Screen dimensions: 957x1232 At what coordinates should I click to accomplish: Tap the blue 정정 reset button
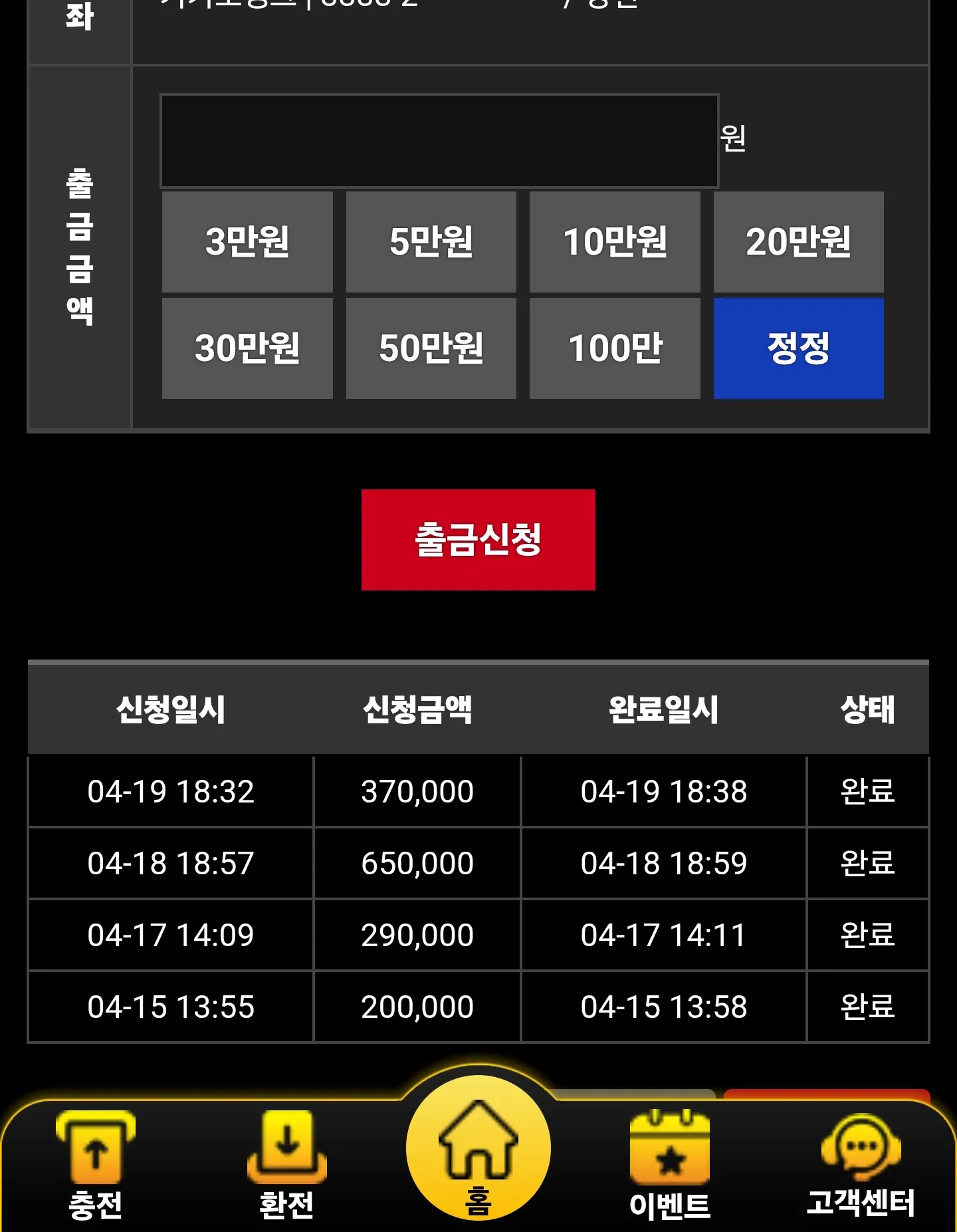point(799,348)
